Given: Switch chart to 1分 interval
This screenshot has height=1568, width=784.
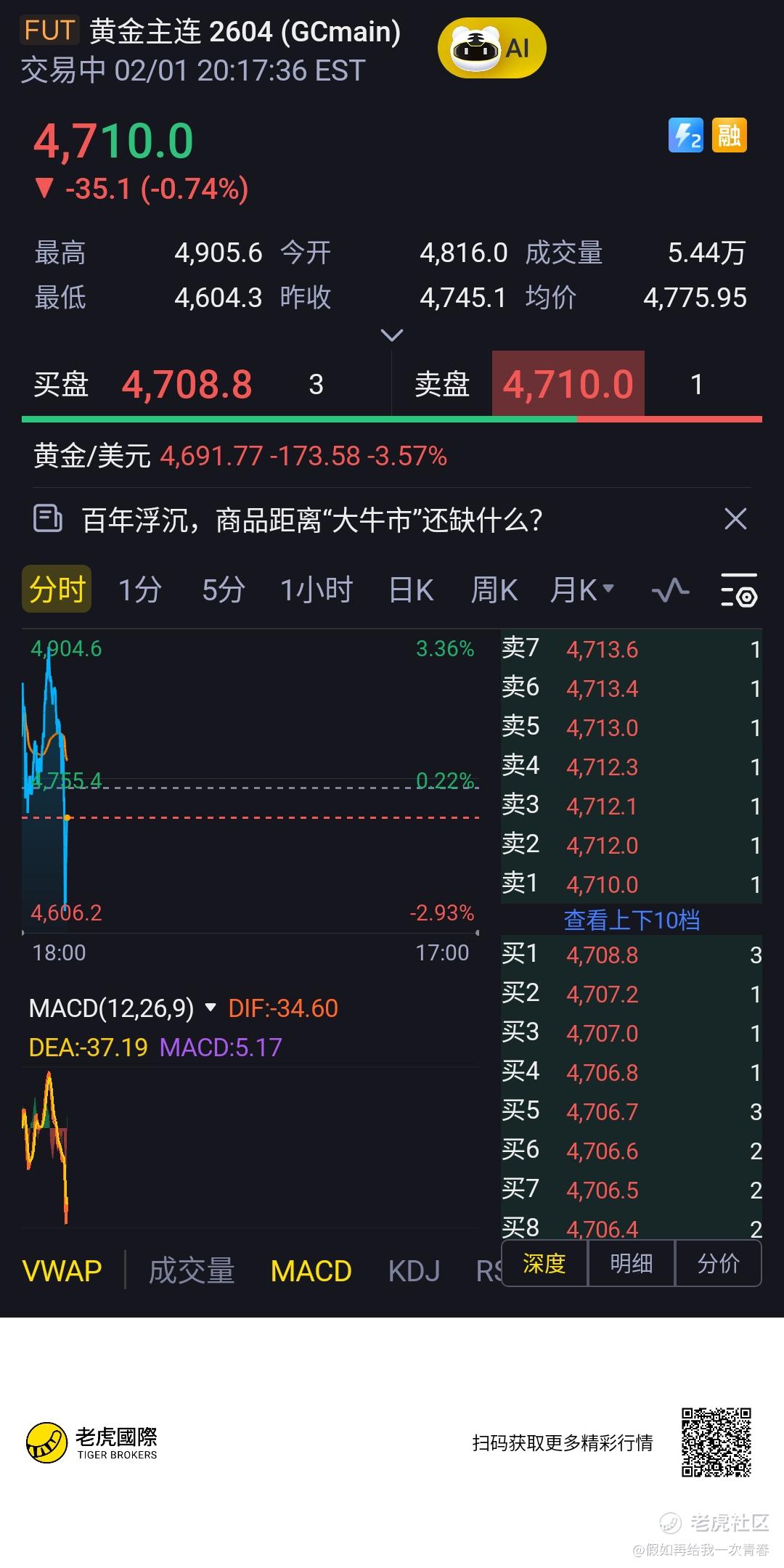Looking at the screenshot, I should [x=139, y=589].
